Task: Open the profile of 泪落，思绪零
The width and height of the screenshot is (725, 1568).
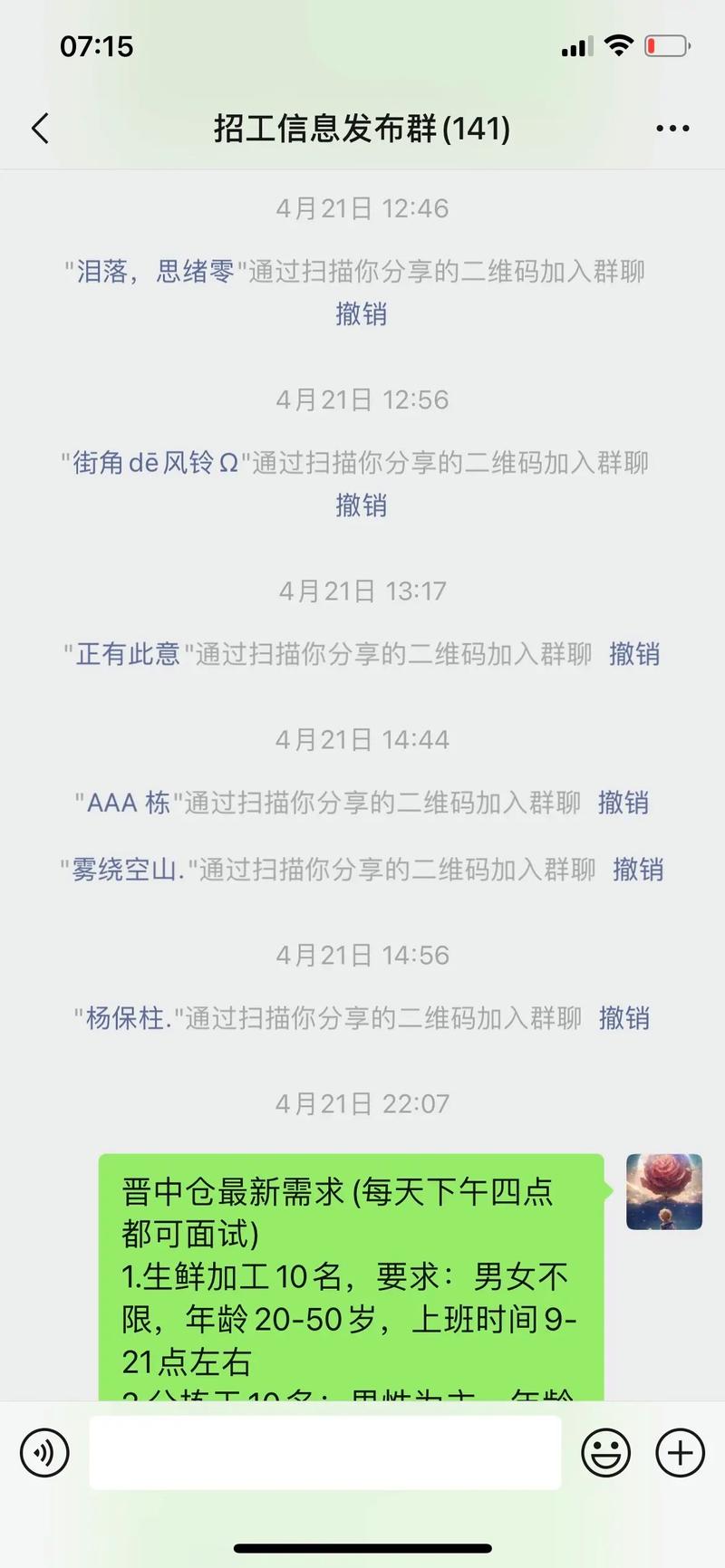Action: coord(155,271)
